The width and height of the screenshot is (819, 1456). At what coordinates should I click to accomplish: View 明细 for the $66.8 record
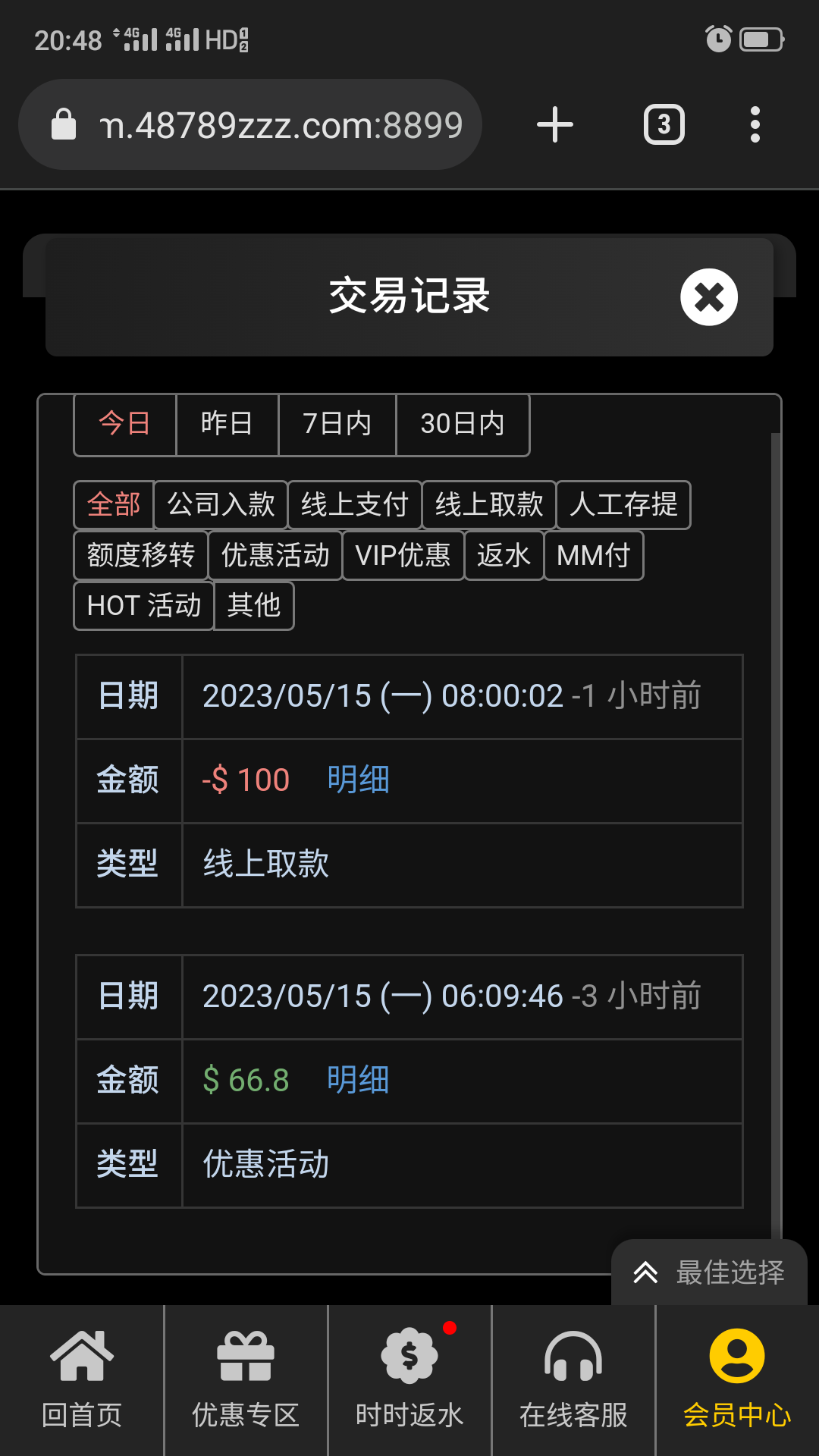tap(358, 1081)
